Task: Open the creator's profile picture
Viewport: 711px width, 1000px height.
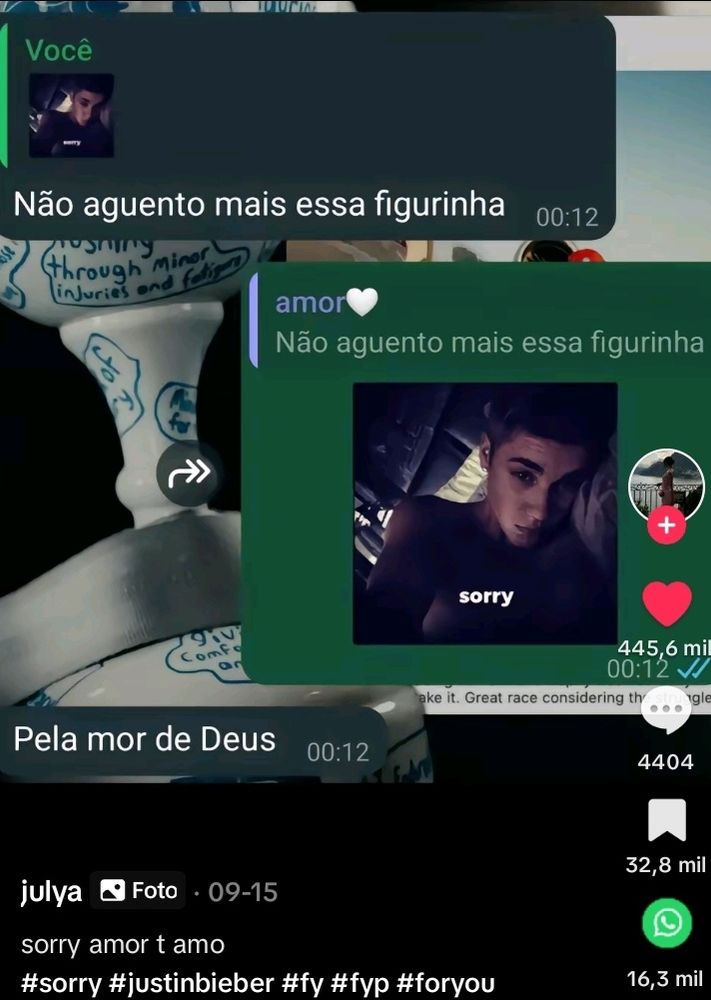Action: click(x=666, y=486)
